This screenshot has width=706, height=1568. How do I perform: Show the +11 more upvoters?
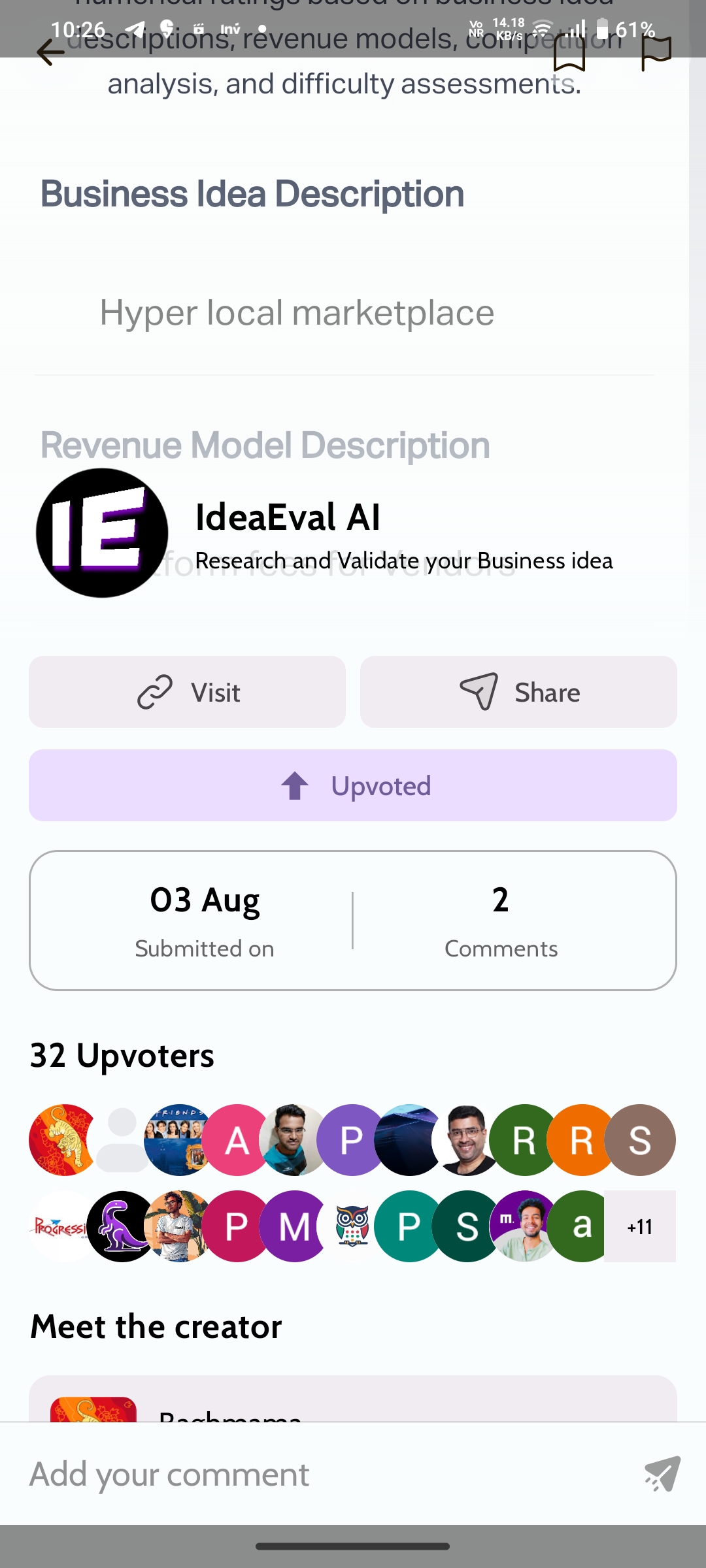[x=639, y=1226]
